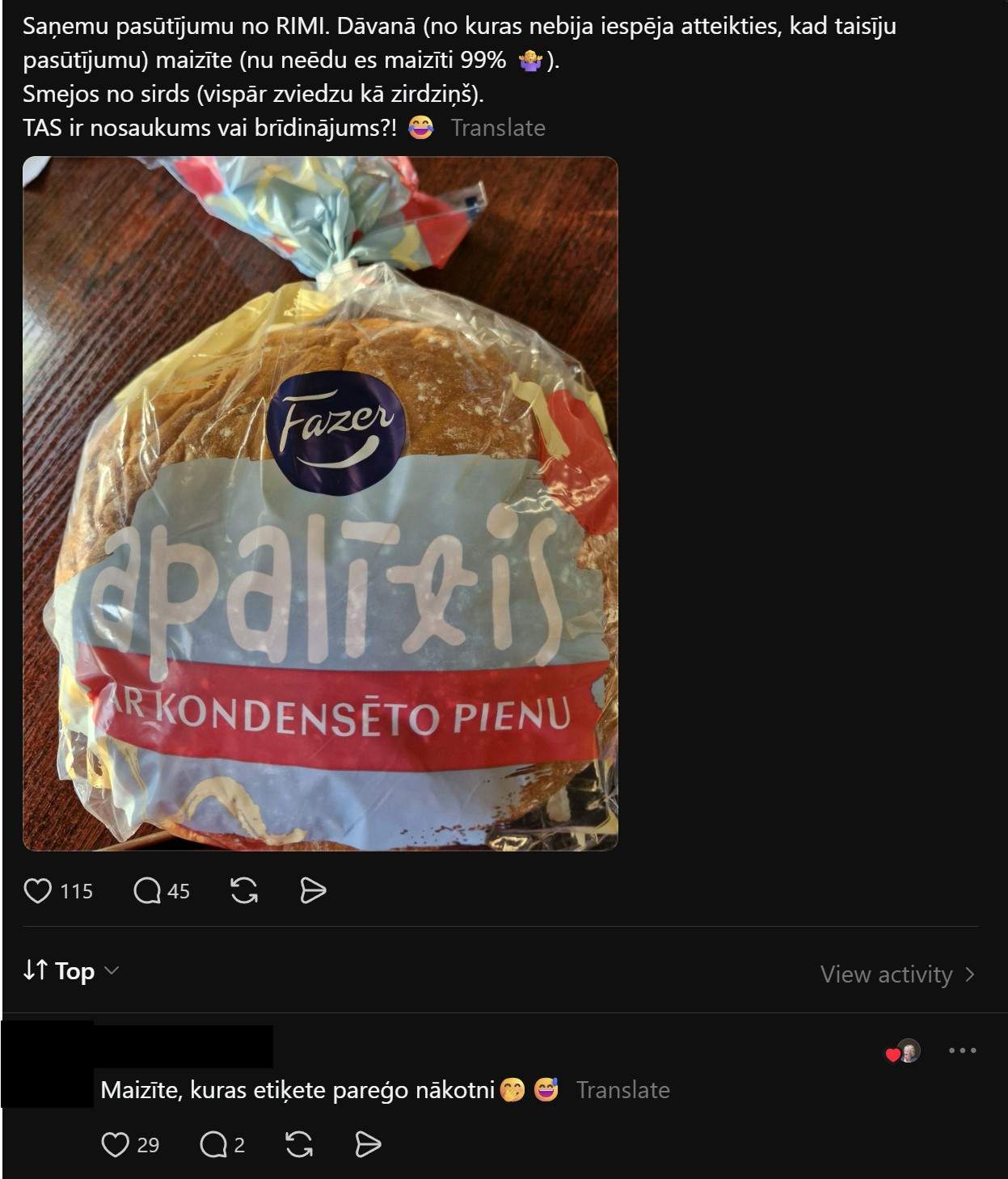Repost the main post
This screenshot has height=1179, width=1008.
point(244,891)
